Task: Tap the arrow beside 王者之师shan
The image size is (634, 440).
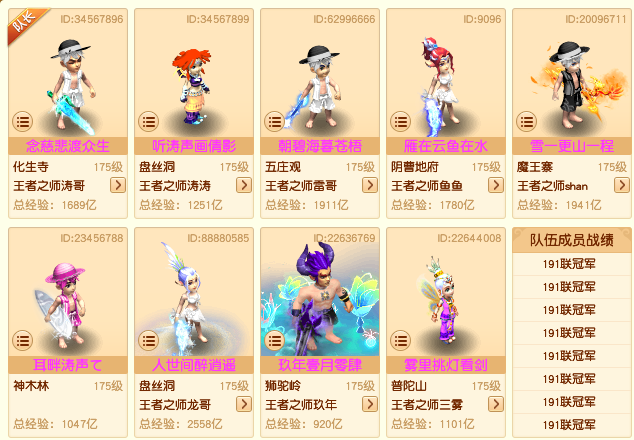Action: (621, 185)
